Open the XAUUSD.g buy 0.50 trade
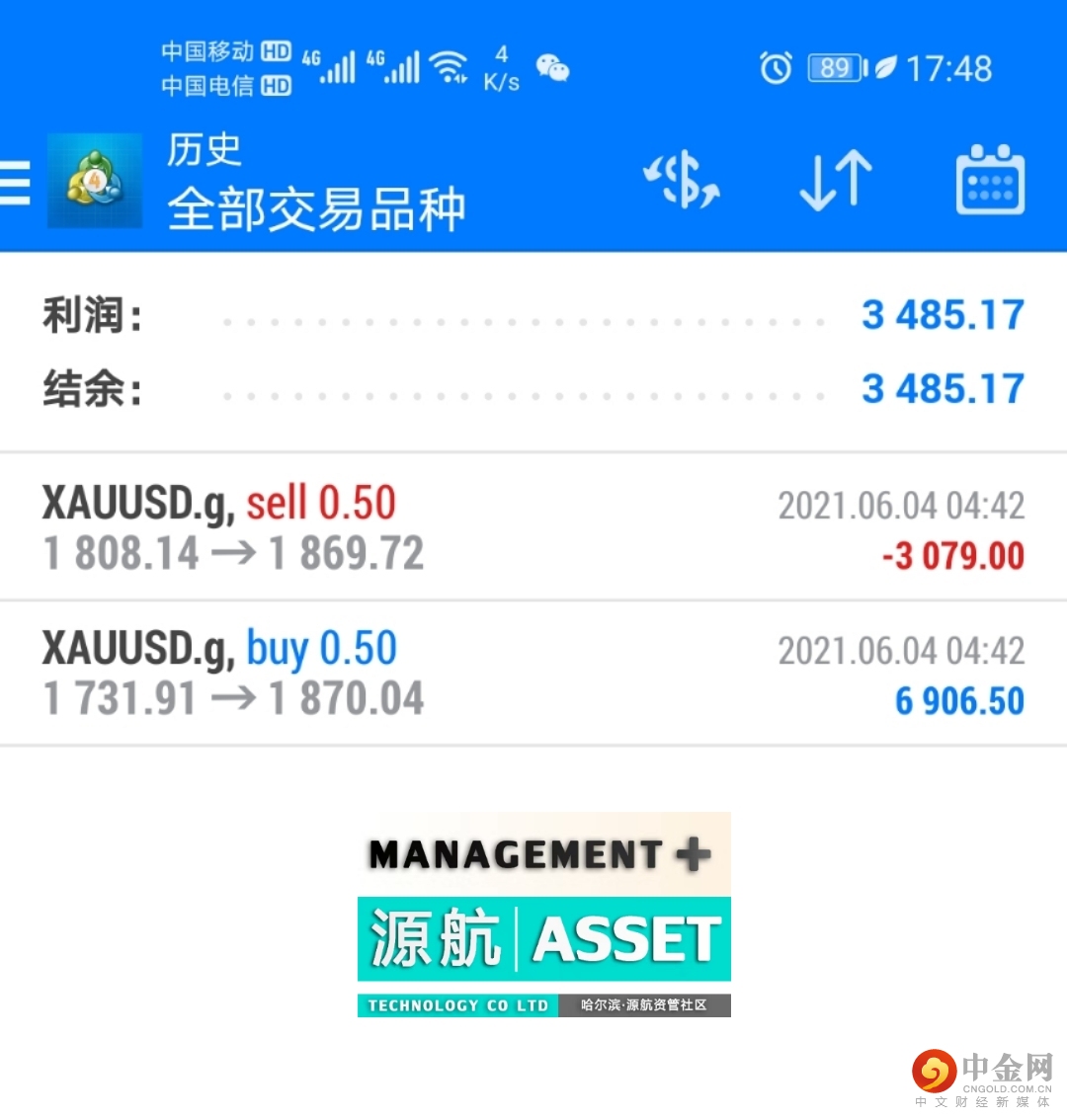 pyautogui.click(x=533, y=674)
